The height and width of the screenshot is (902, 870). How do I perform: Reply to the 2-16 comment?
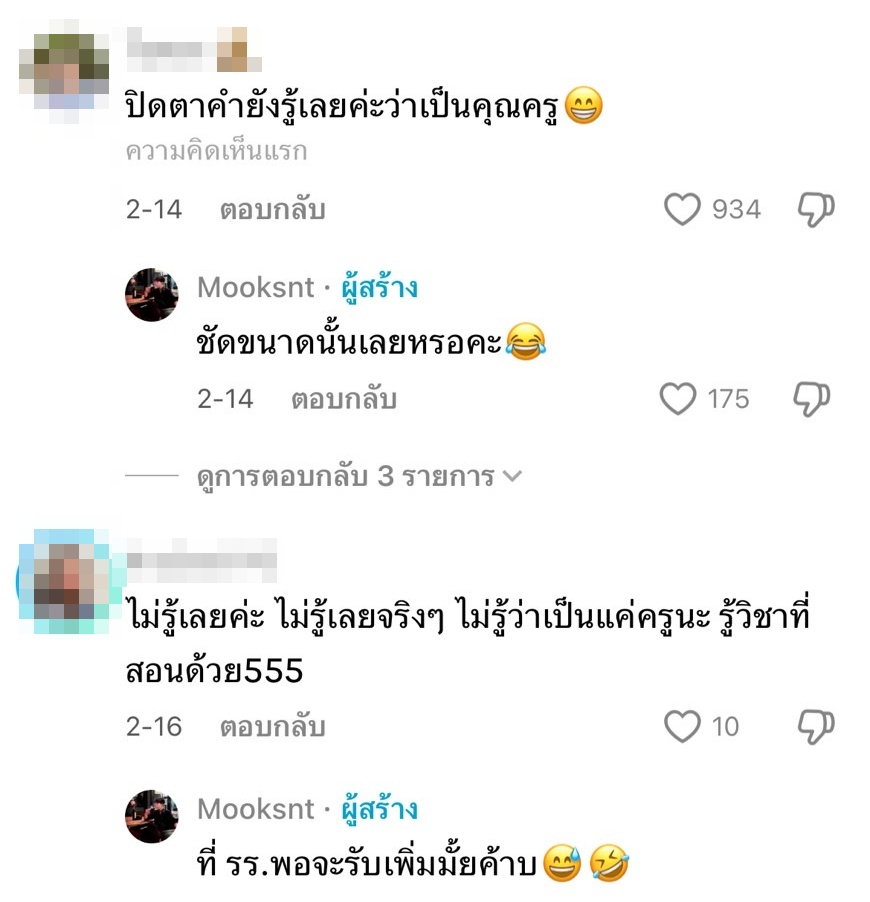tap(272, 727)
